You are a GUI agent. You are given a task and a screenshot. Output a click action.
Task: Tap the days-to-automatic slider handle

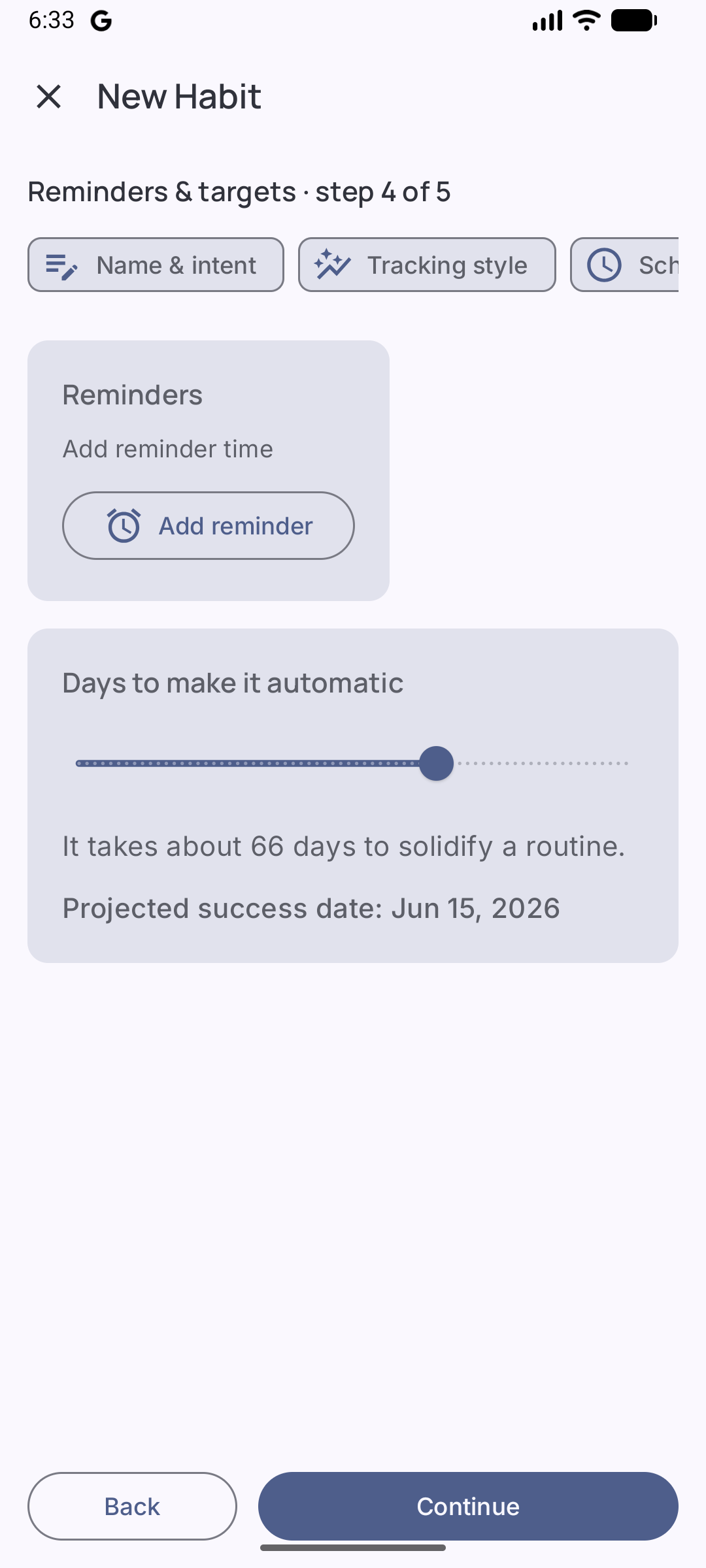click(436, 763)
